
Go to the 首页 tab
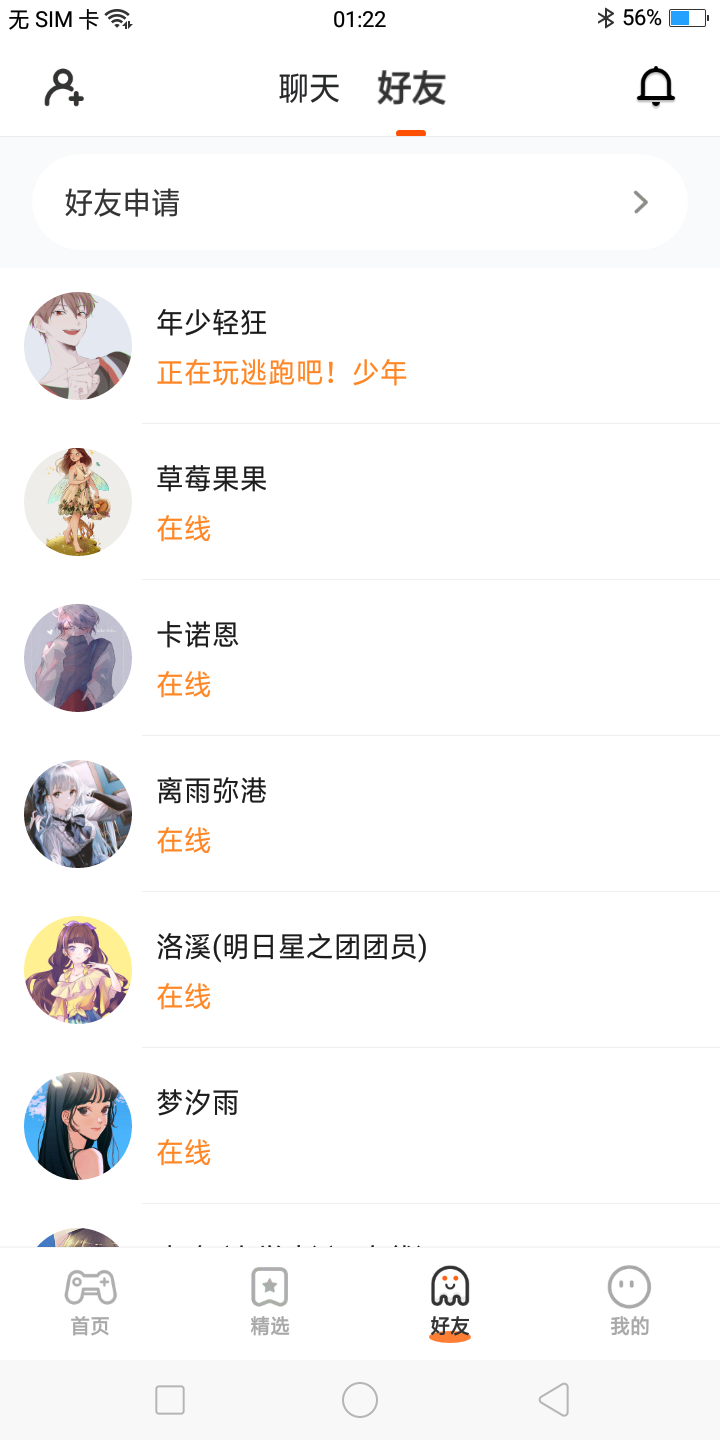(x=90, y=1302)
